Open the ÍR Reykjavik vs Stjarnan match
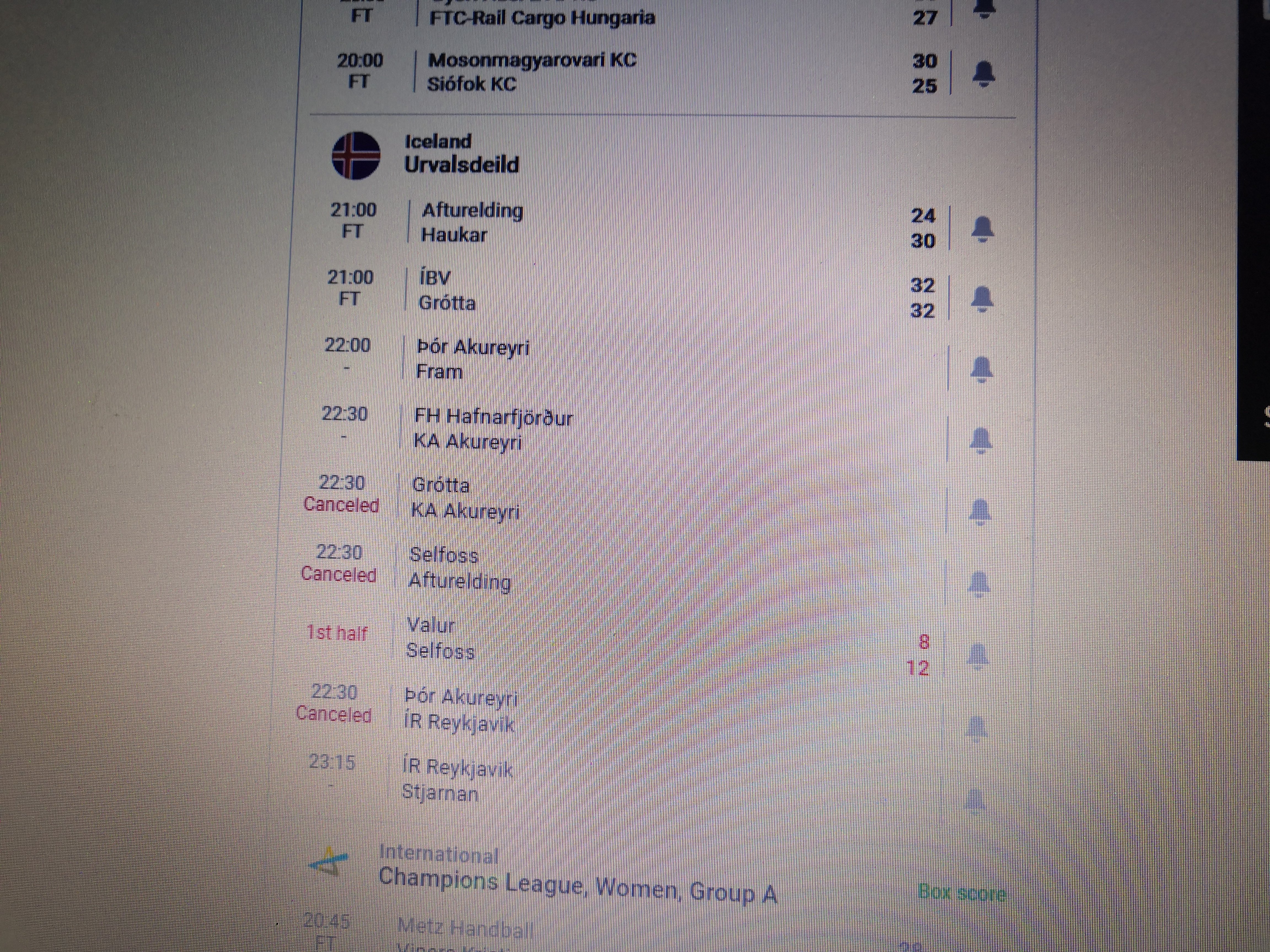Viewport: 1270px width, 952px height. click(456, 780)
